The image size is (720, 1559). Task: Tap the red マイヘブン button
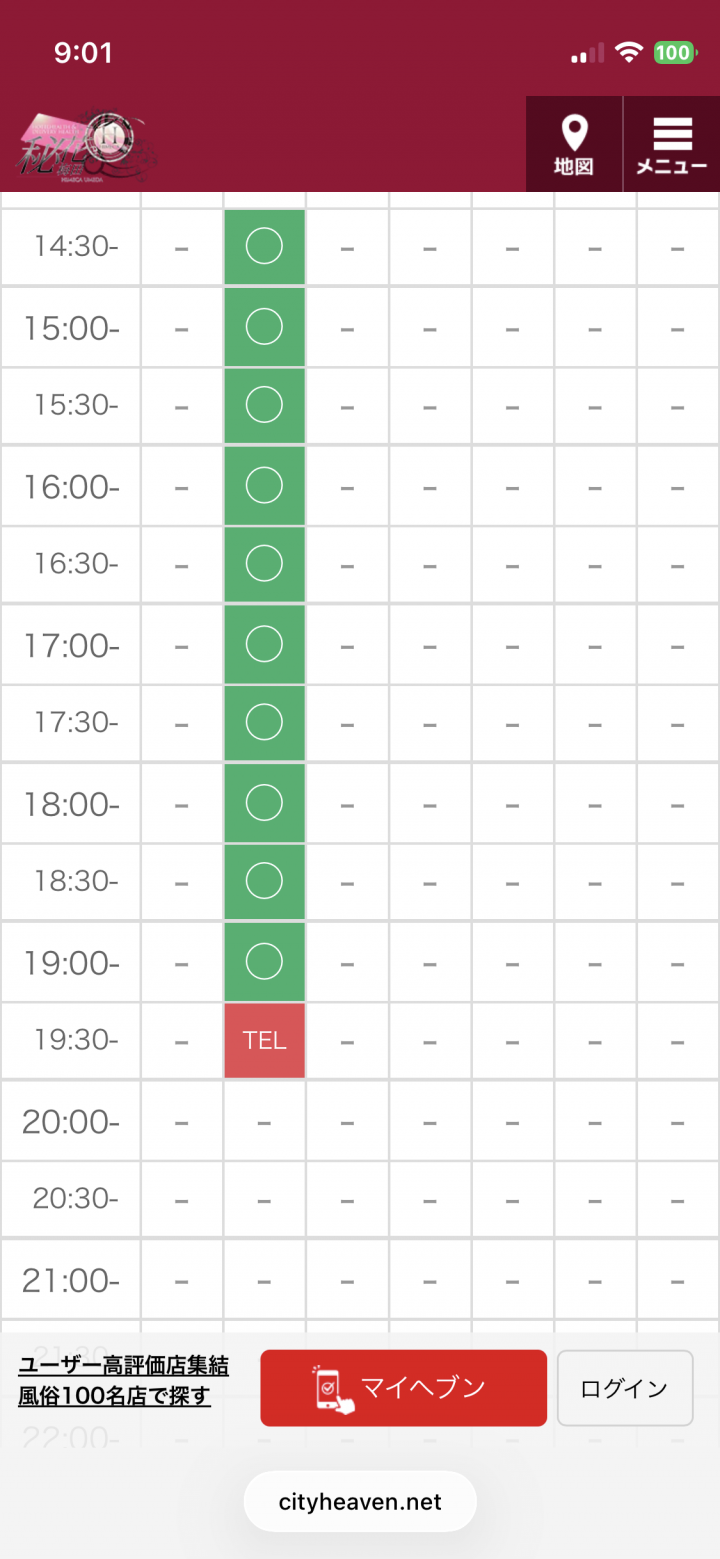(403, 1388)
